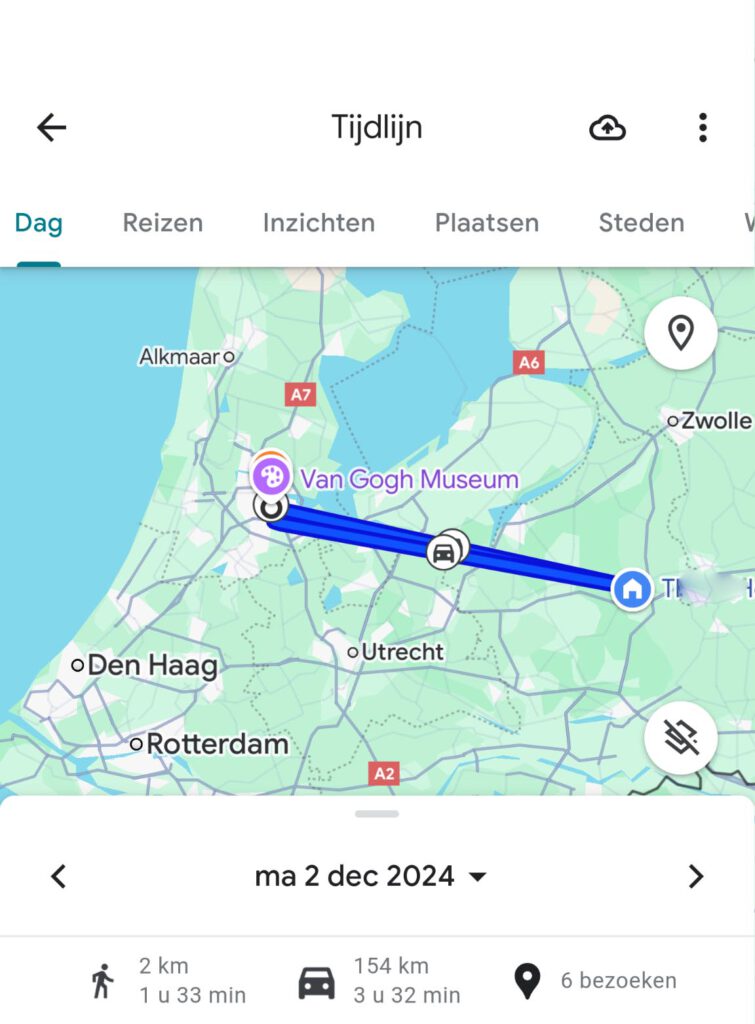755x1024 pixels.
Task: Switch to the Reizen tab
Action: point(162,223)
